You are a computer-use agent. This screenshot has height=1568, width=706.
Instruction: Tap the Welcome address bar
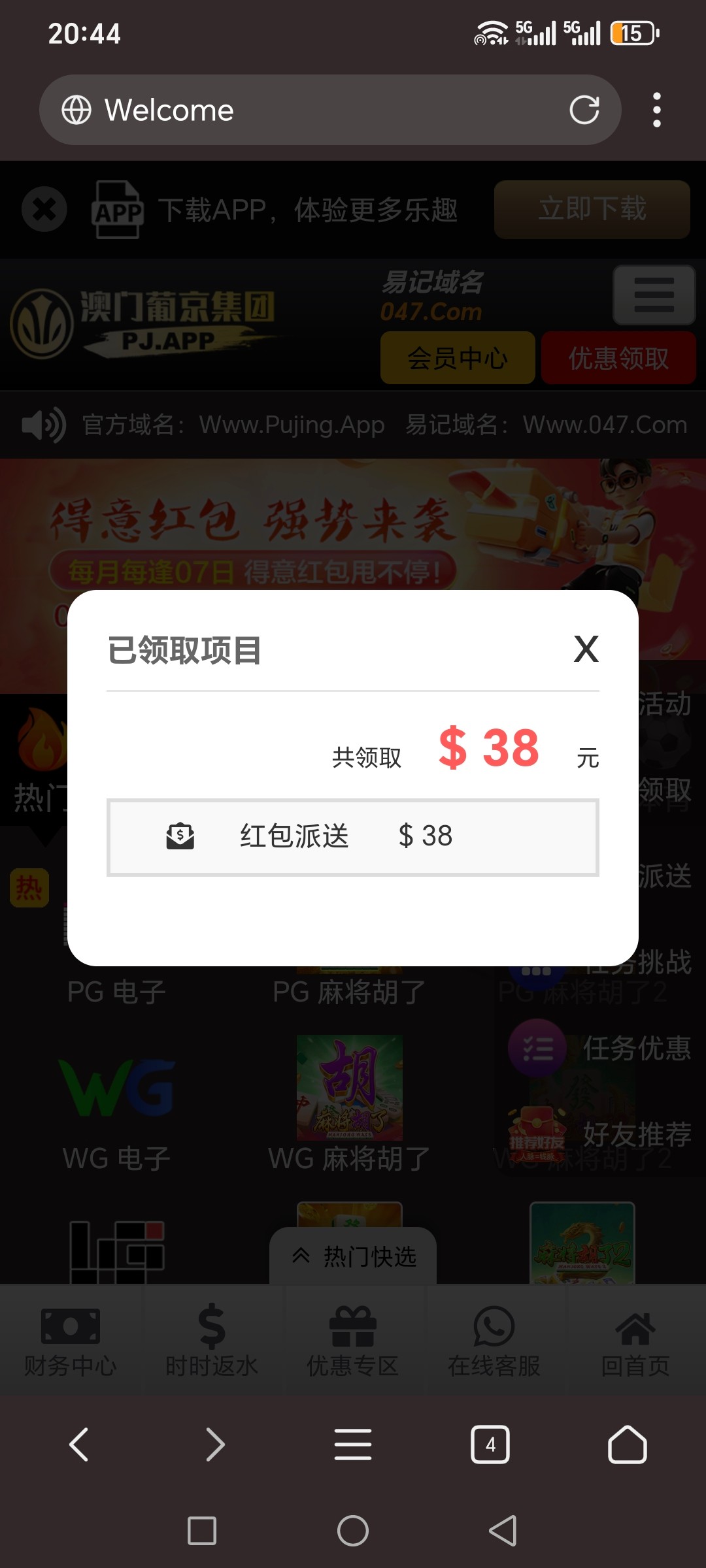314,110
